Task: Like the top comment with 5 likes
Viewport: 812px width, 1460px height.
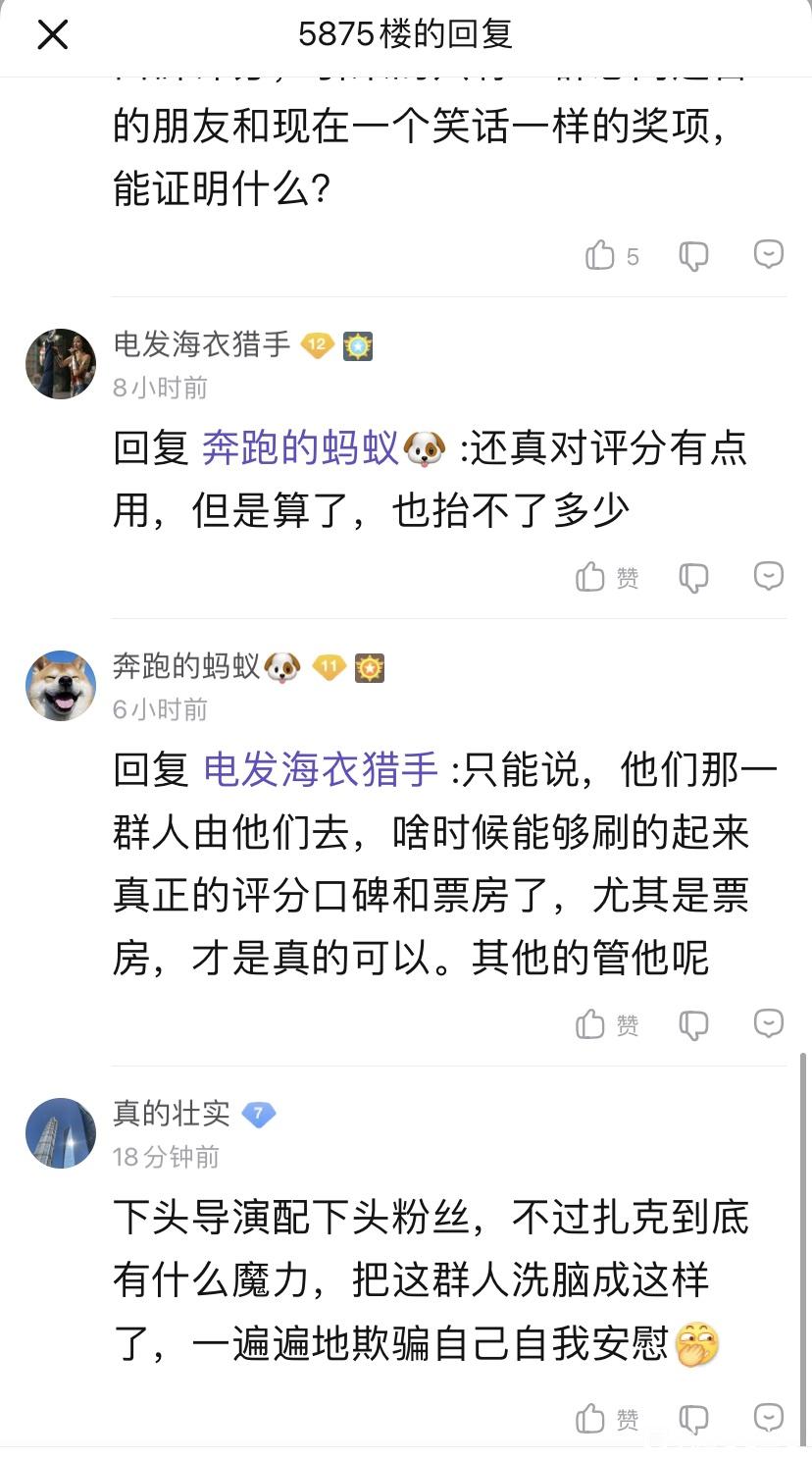Action: (600, 255)
